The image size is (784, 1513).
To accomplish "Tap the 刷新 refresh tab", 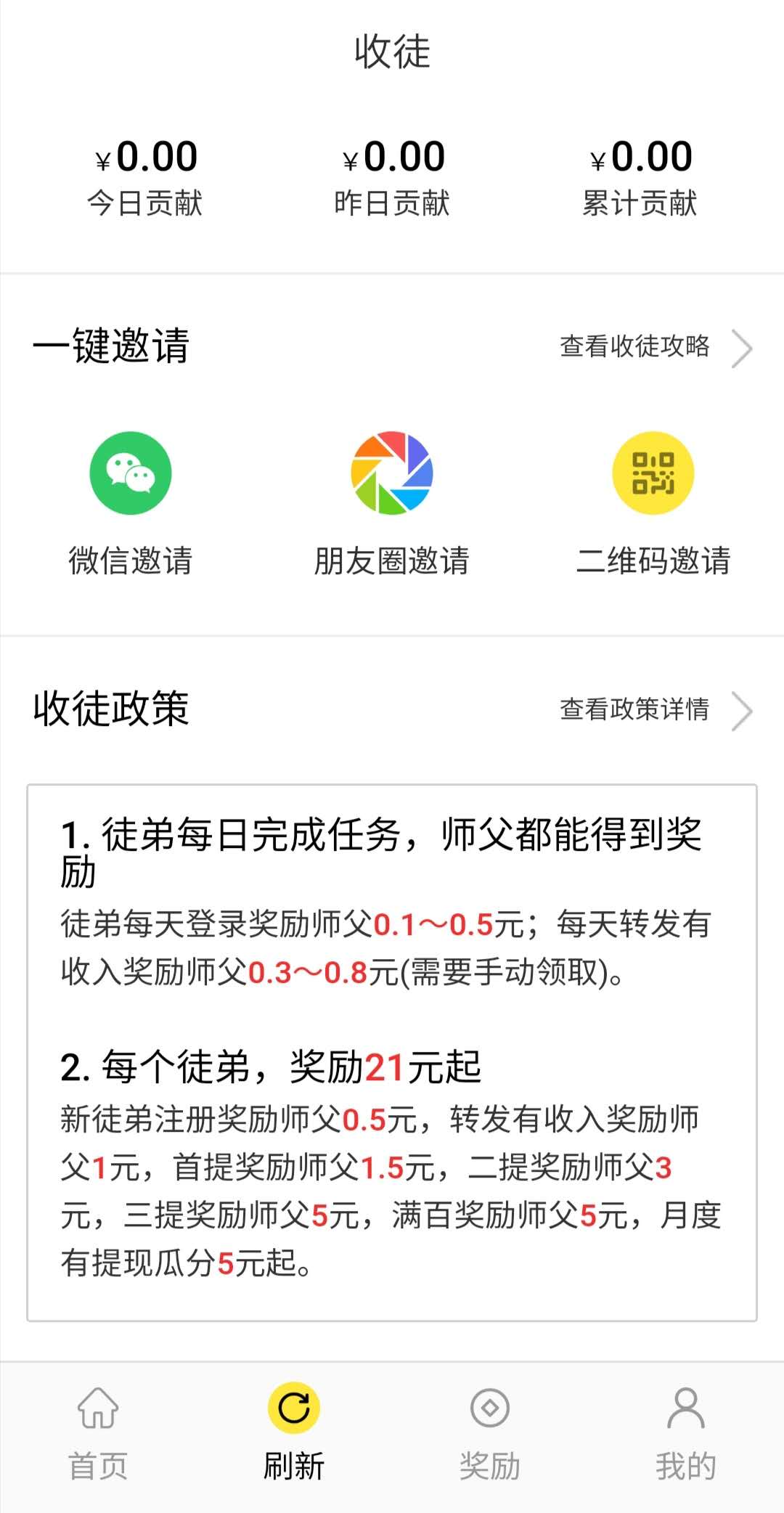I will click(x=294, y=1434).
